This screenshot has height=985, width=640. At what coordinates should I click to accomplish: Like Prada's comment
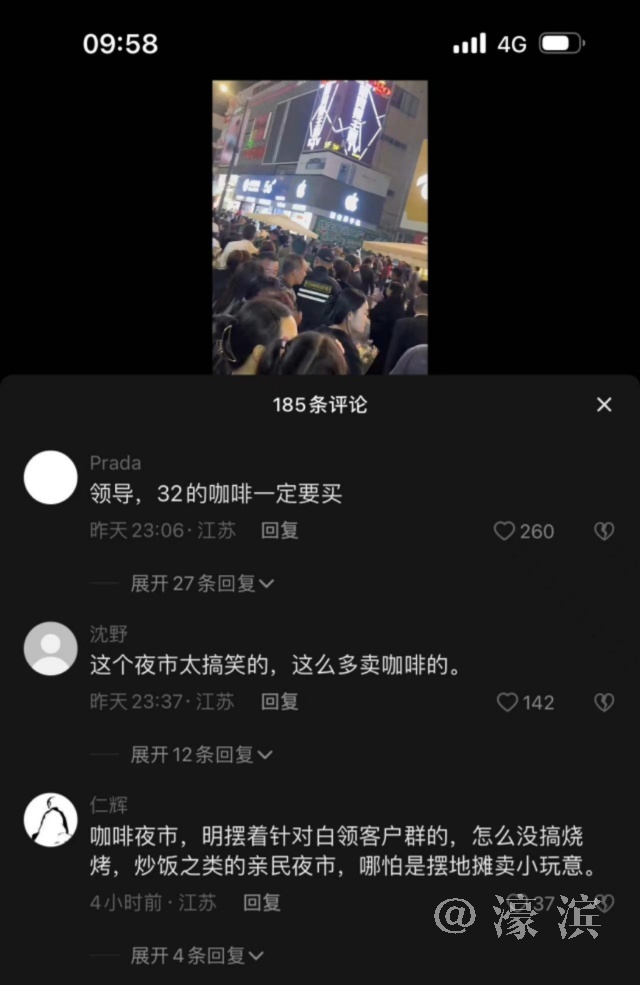(x=505, y=532)
